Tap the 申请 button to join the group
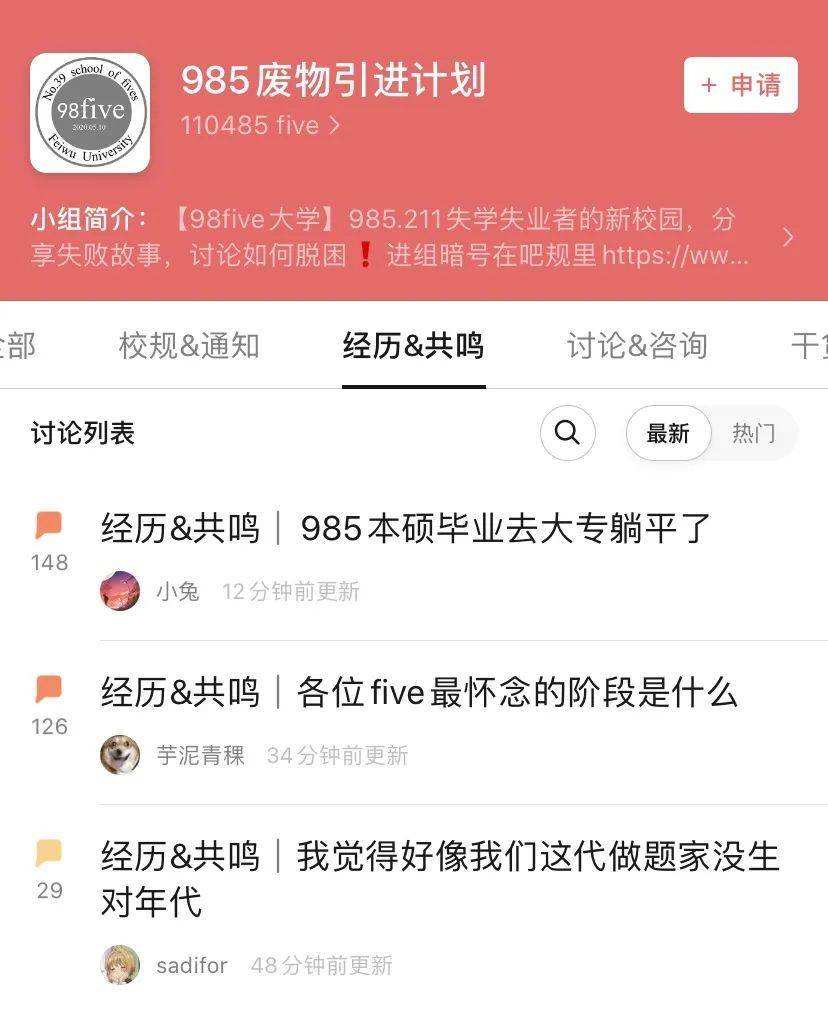Image resolution: width=828 pixels, height=1011 pixels. point(740,85)
